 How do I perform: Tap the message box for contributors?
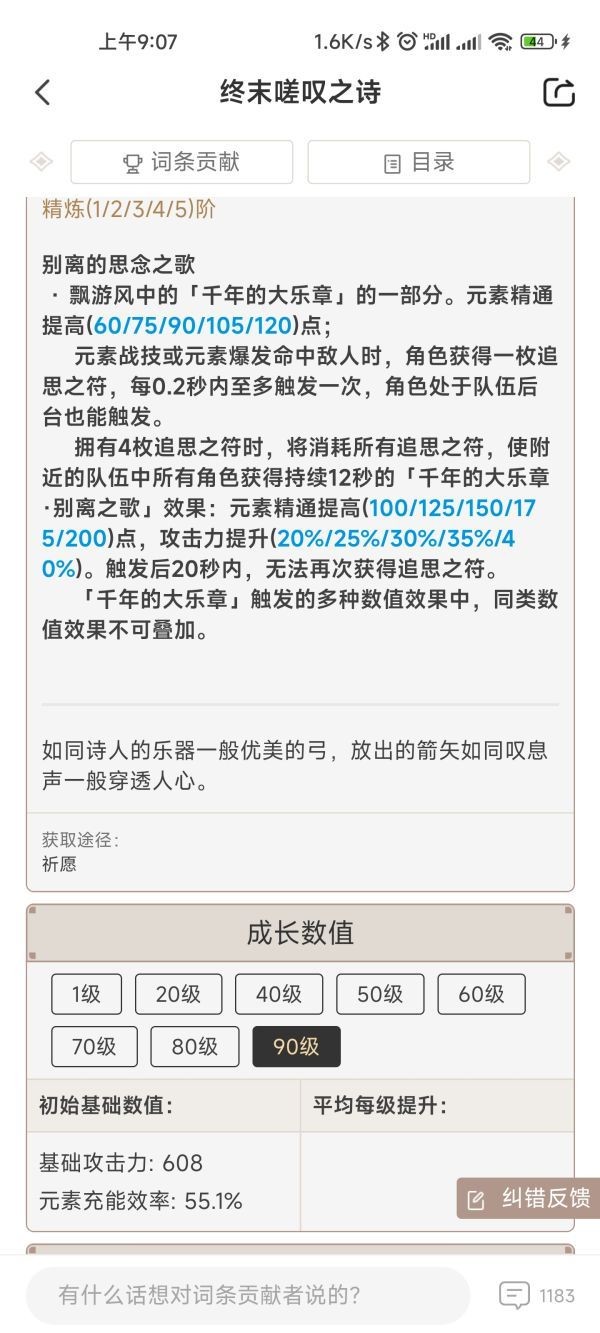248,1296
